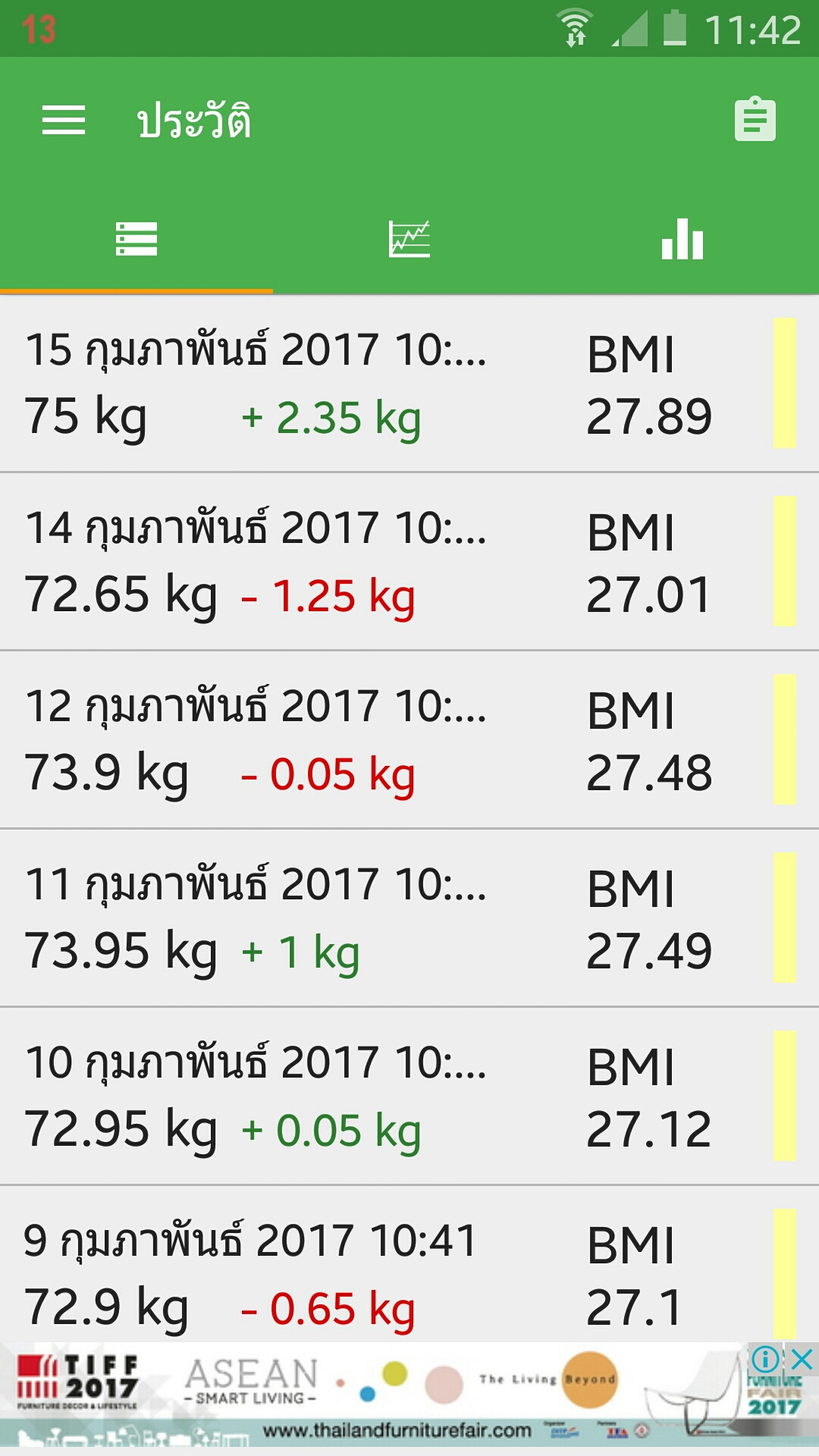Open the 11 กุมภาพันธ์ 73.95 kg entry
The width and height of the screenshot is (819, 1456).
[x=409, y=918]
